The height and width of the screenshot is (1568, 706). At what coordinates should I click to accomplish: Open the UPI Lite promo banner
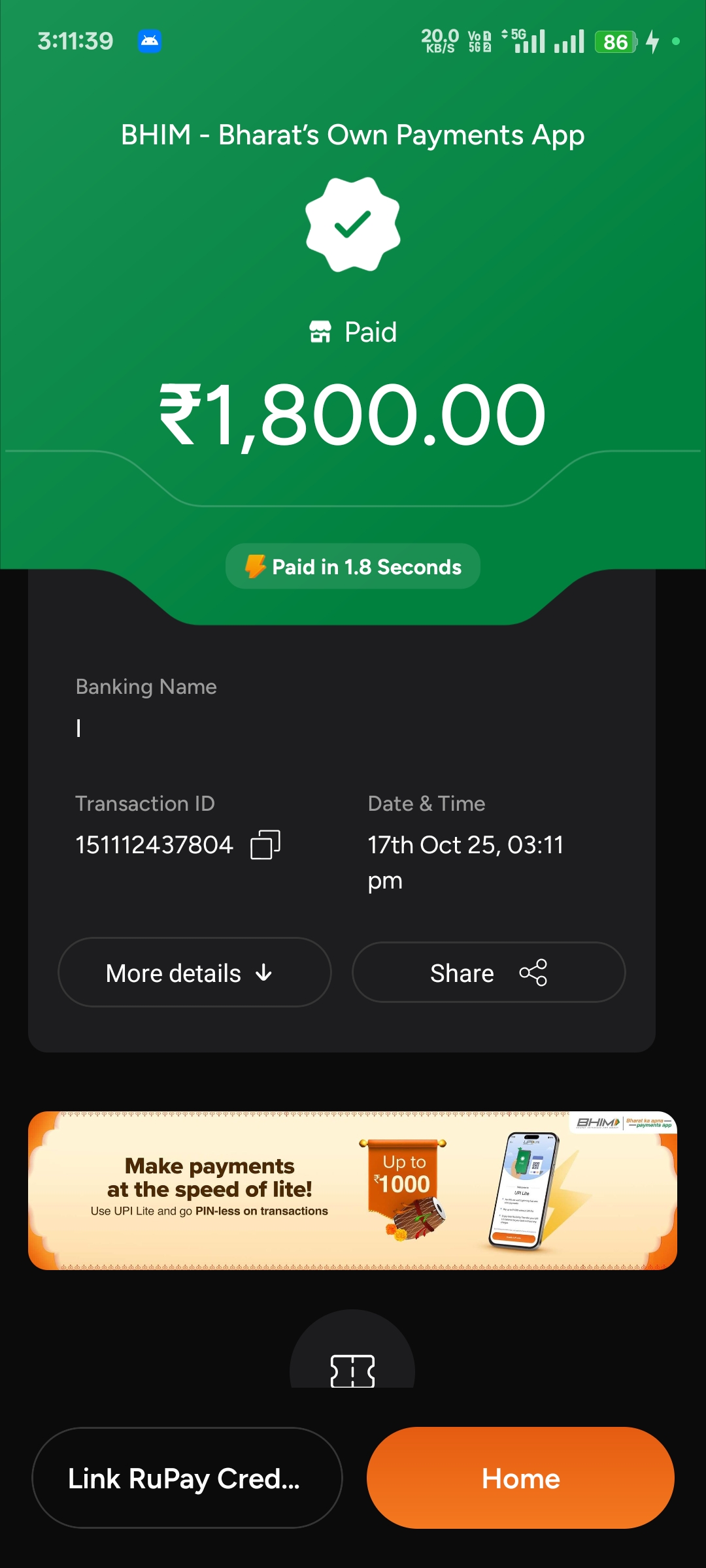click(352, 1190)
